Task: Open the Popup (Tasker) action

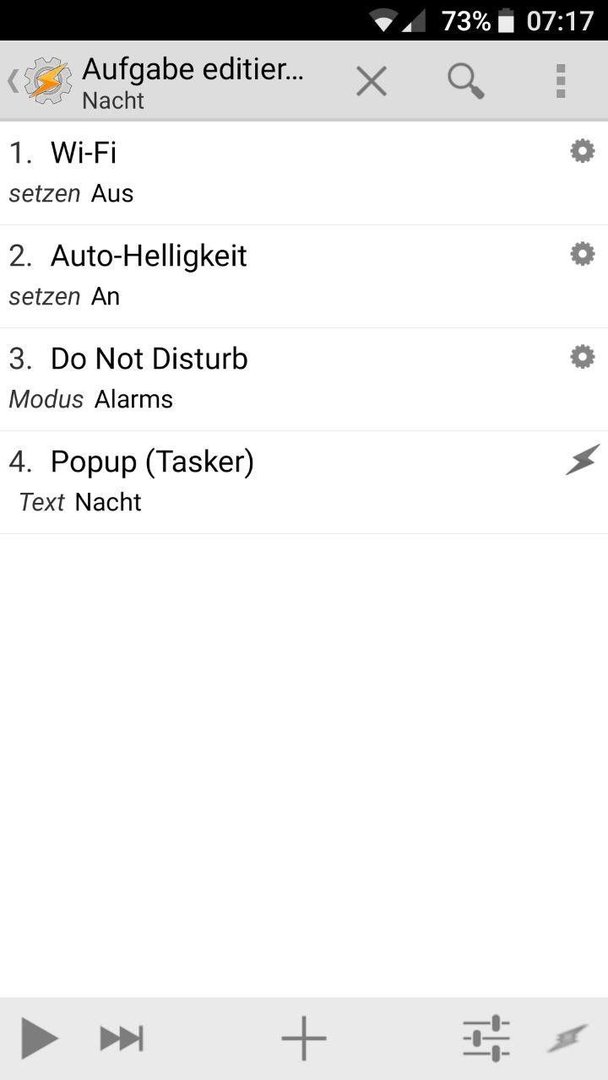Action: click(304, 482)
